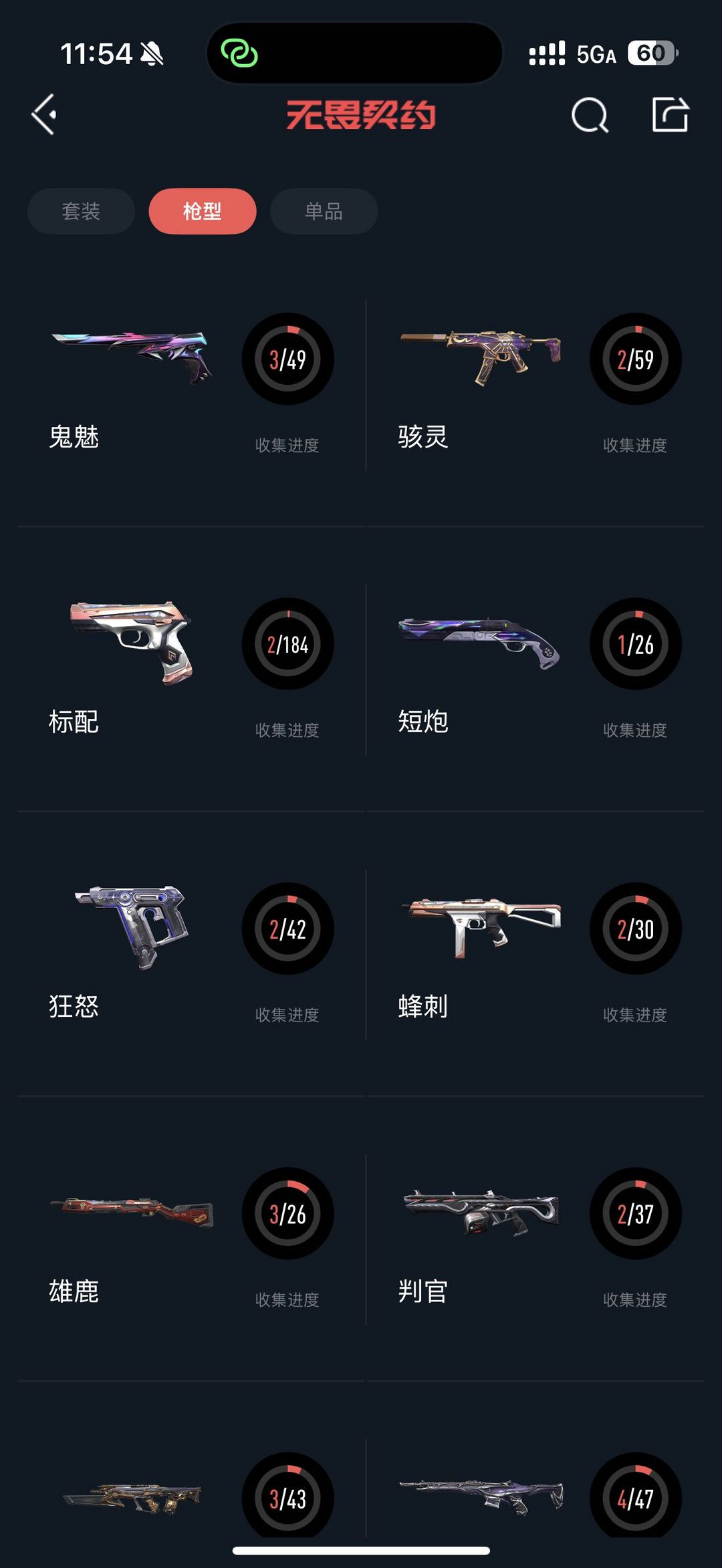722x1568 pixels.
Task: Go back using the top-left arrow
Action: point(44,115)
